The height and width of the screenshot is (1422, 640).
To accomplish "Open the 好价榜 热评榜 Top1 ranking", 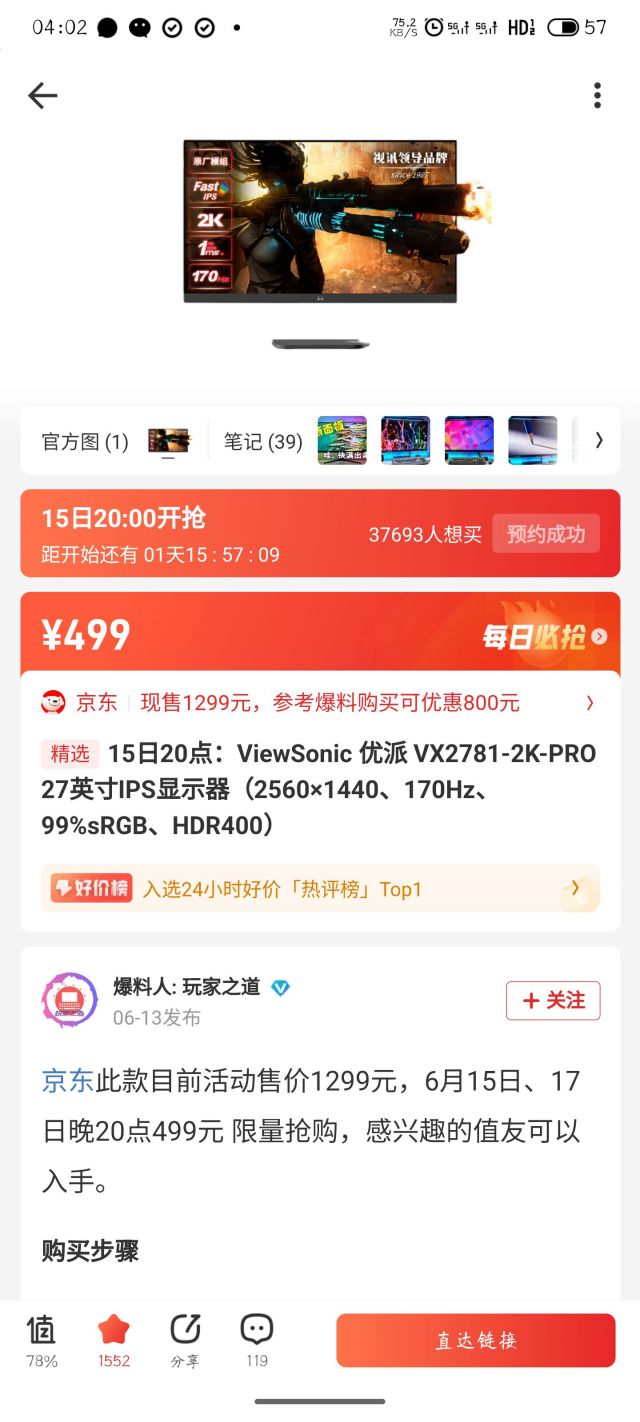I will click(320, 888).
